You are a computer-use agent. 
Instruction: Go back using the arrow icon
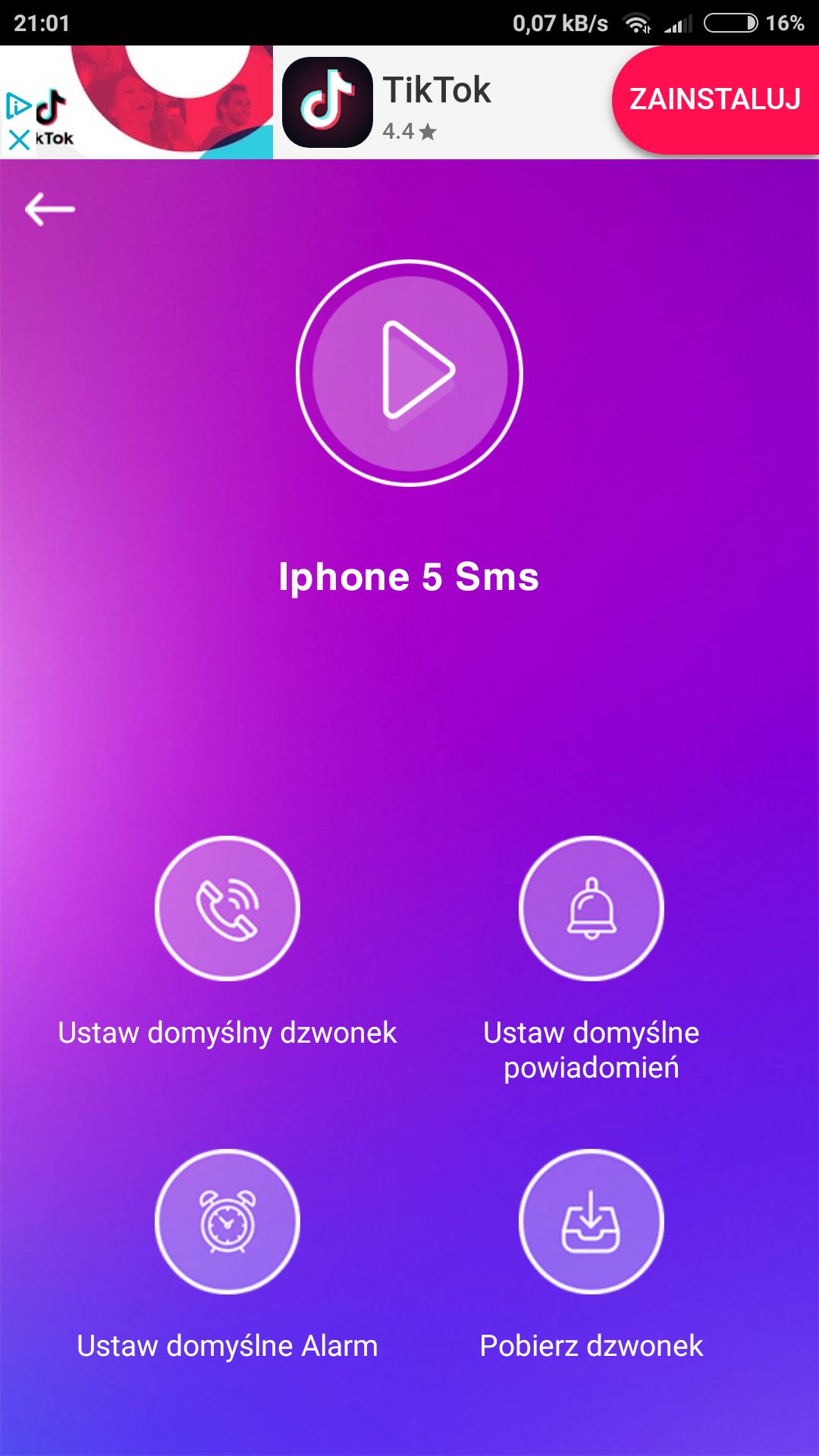click(50, 209)
